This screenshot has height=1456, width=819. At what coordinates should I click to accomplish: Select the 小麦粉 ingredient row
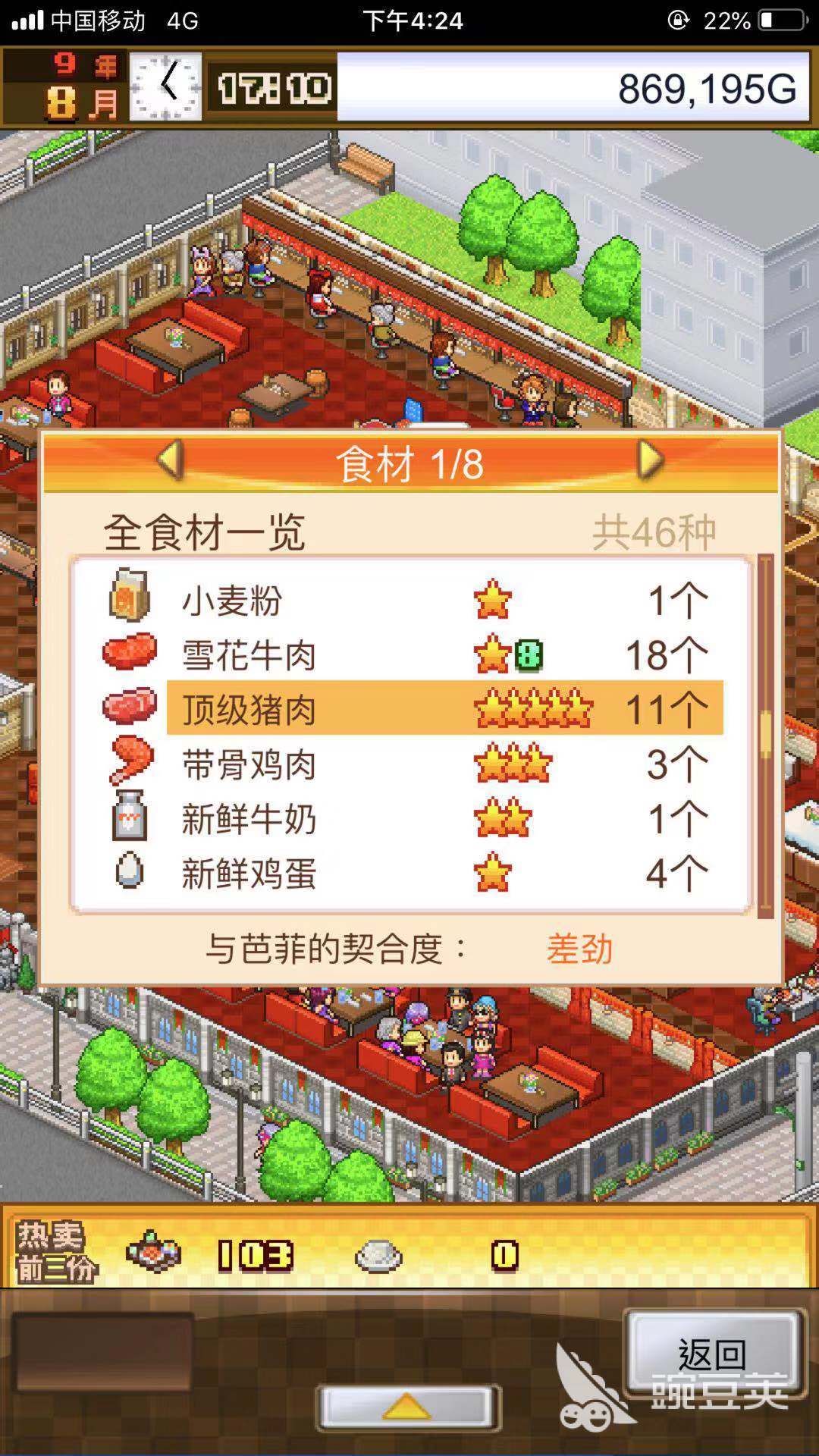tap(409, 601)
